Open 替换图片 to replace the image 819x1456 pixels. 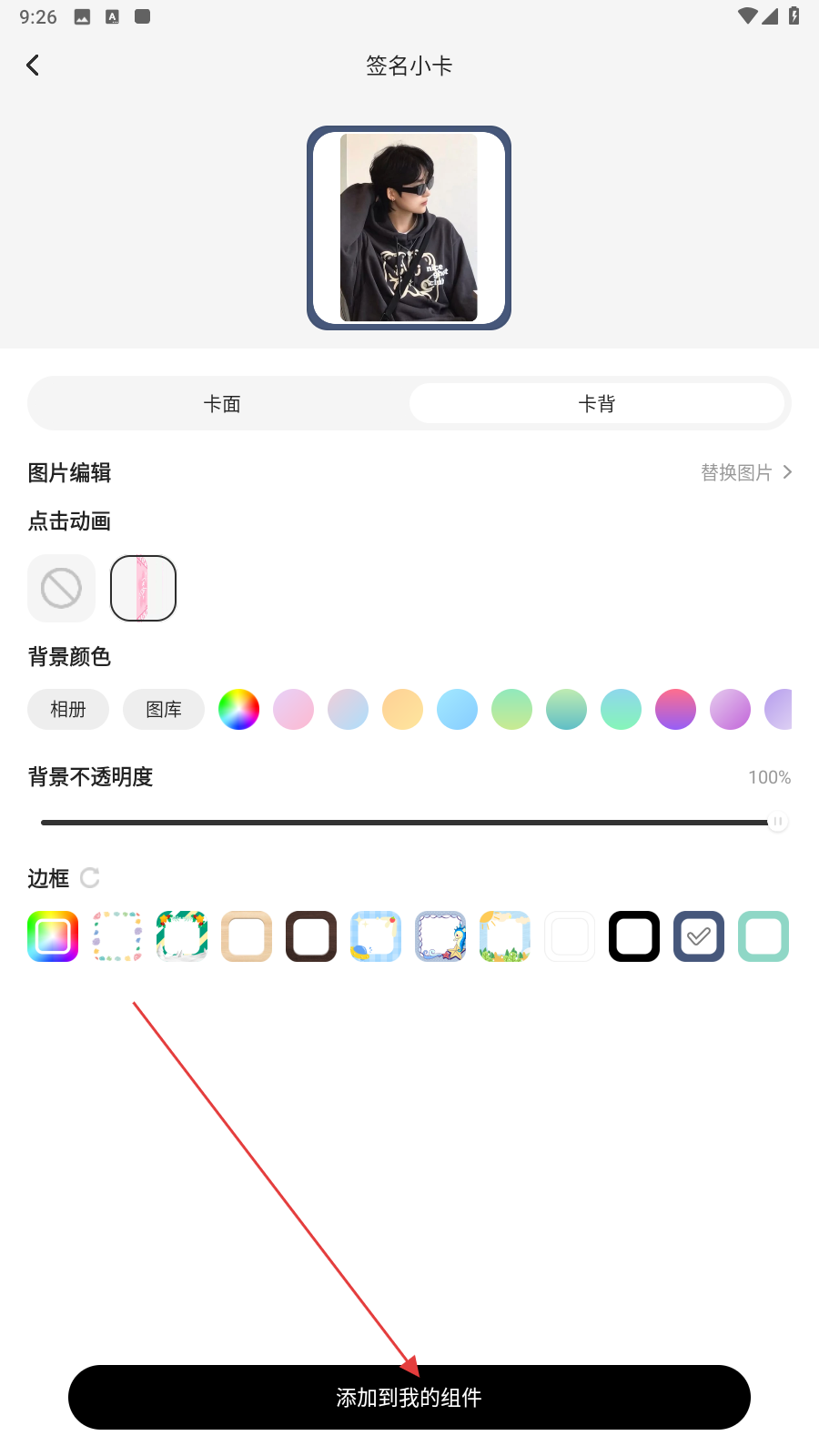point(745,472)
